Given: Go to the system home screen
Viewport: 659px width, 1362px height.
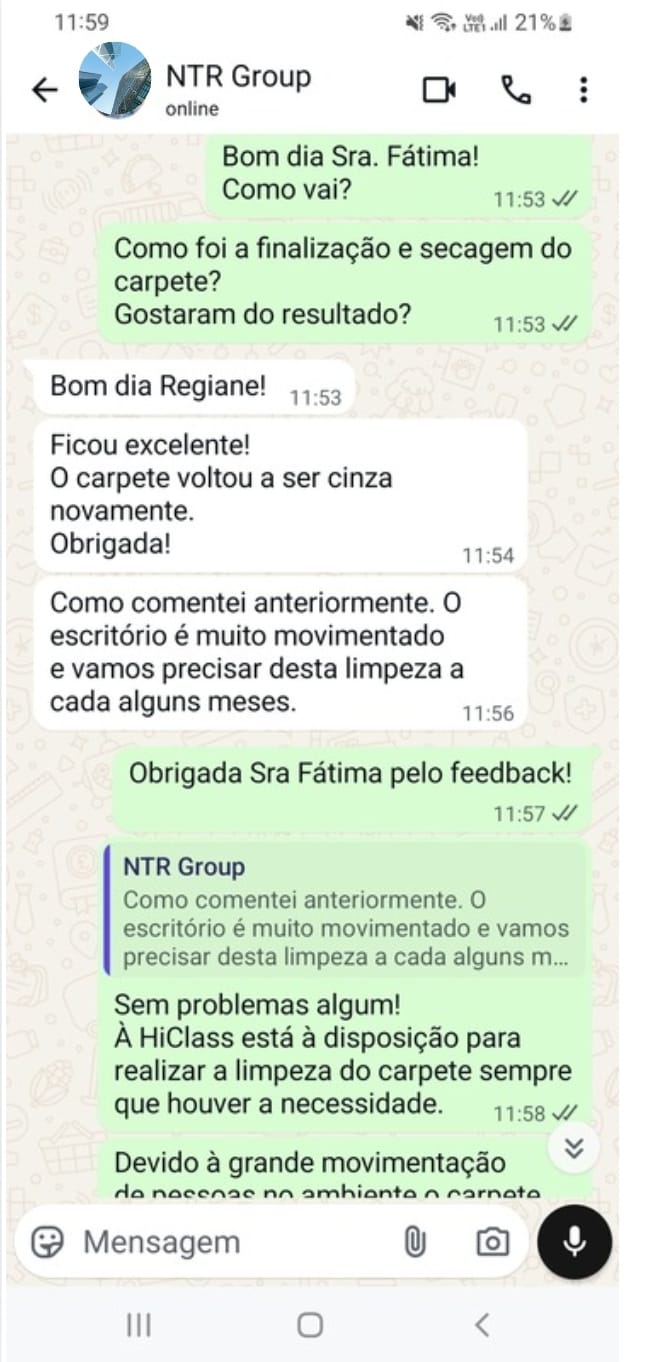Looking at the screenshot, I should point(310,1325).
